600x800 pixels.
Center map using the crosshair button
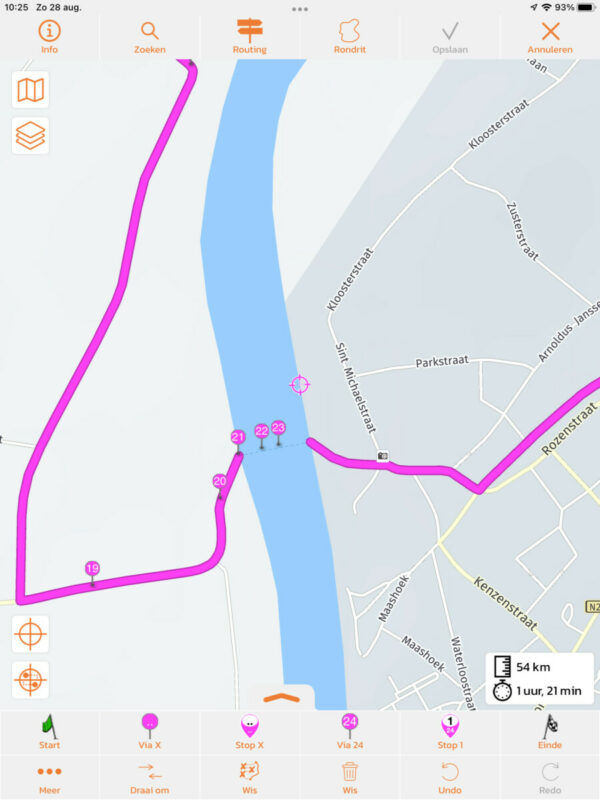pyautogui.click(x=30, y=634)
